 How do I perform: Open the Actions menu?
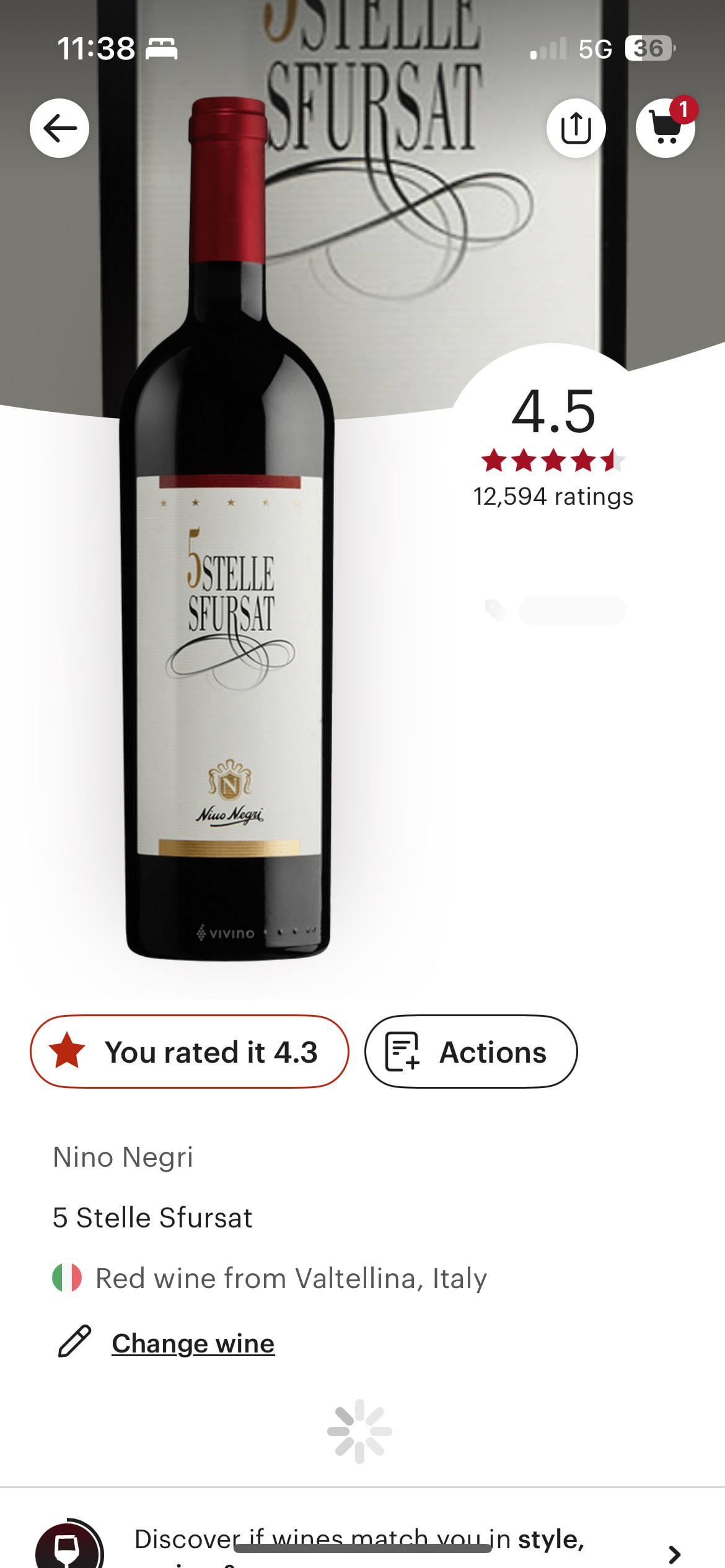click(471, 1052)
